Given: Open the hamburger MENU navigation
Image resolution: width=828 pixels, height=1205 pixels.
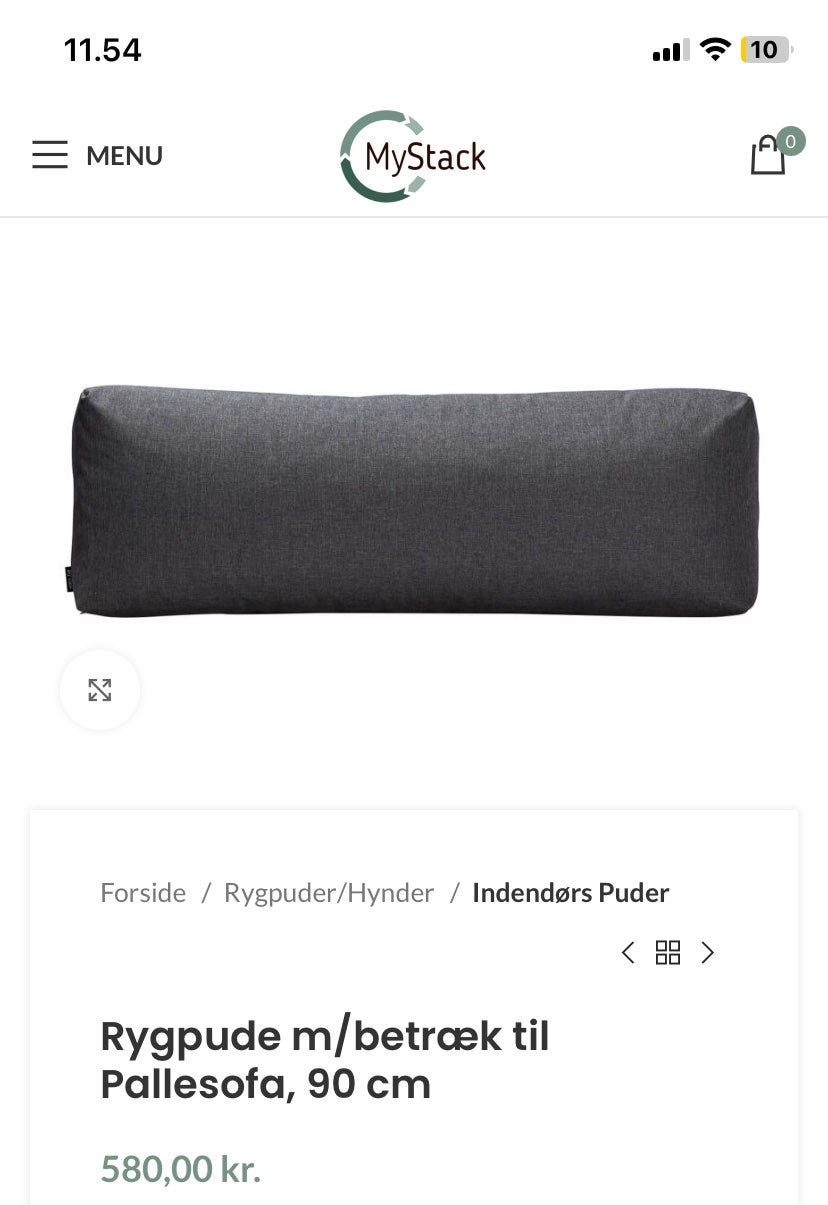Looking at the screenshot, I should click(x=50, y=155).
